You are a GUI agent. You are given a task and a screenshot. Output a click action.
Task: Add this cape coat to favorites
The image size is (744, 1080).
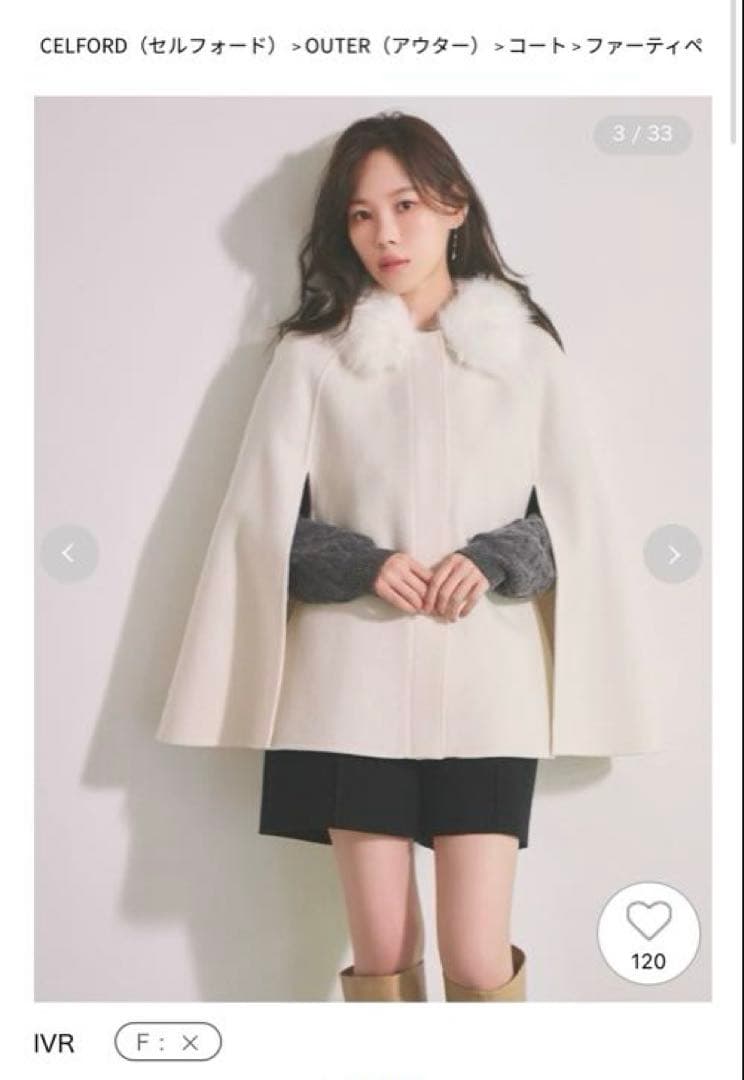649,931
